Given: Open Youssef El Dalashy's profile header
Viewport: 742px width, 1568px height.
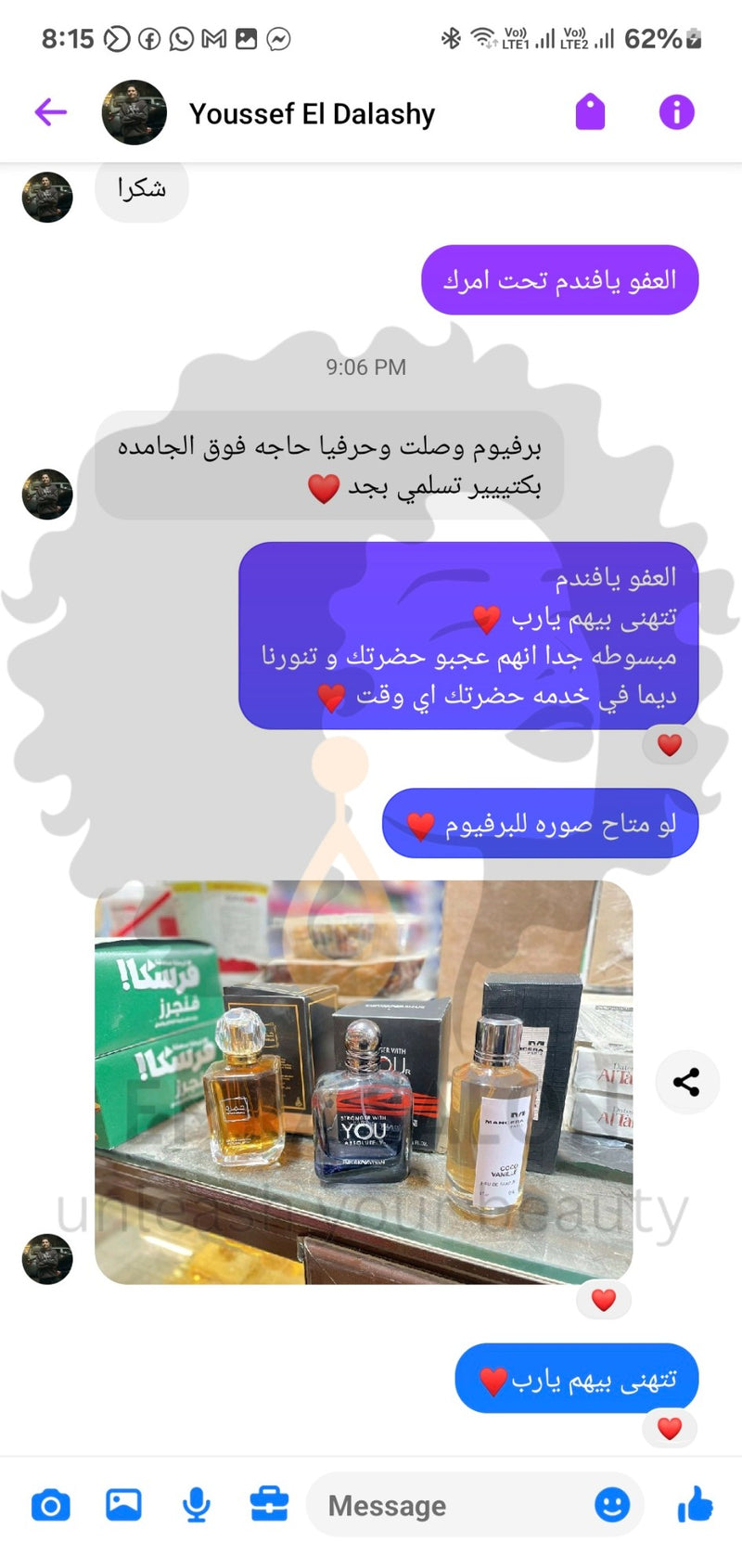Looking at the screenshot, I should pyautogui.click(x=312, y=113).
